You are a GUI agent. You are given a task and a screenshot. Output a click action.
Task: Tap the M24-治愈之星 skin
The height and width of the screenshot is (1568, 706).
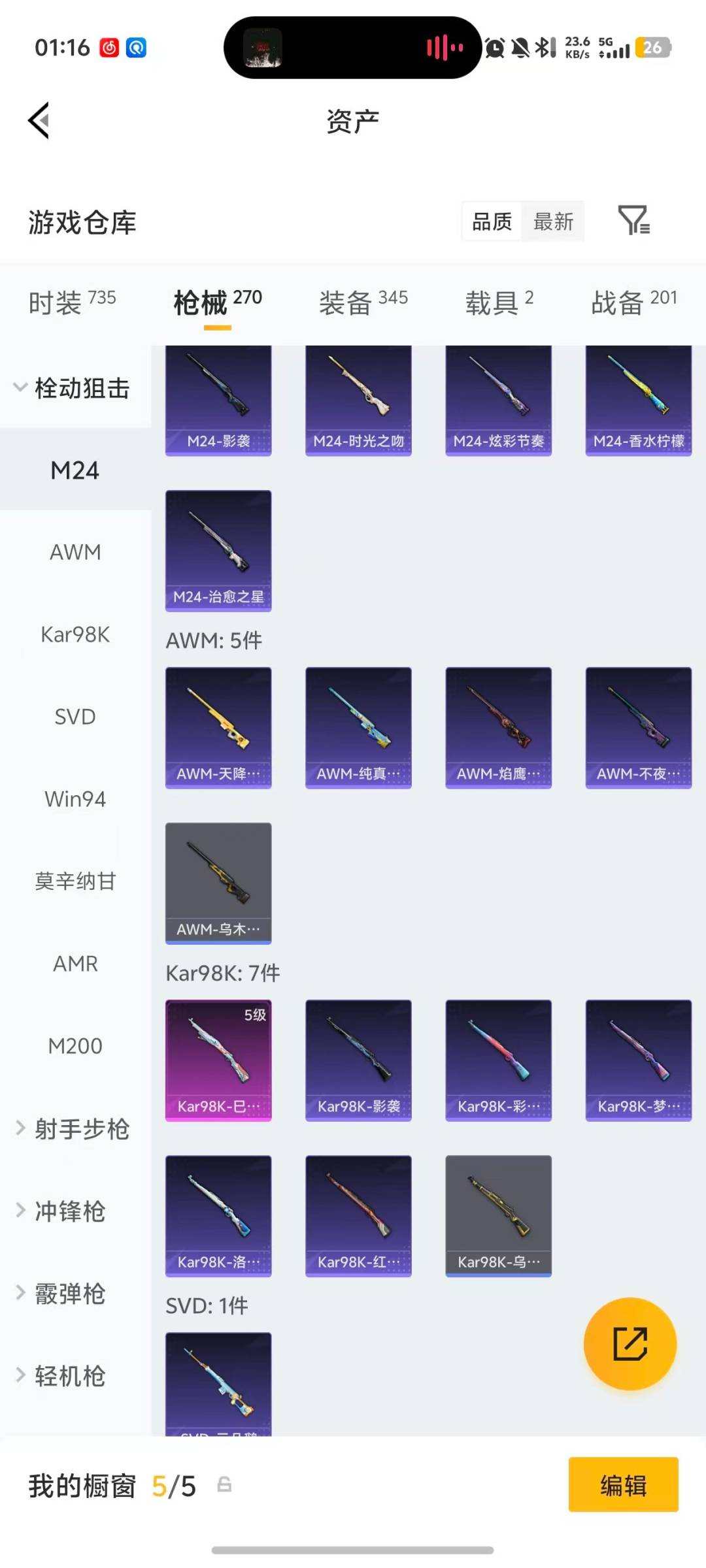click(218, 551)
